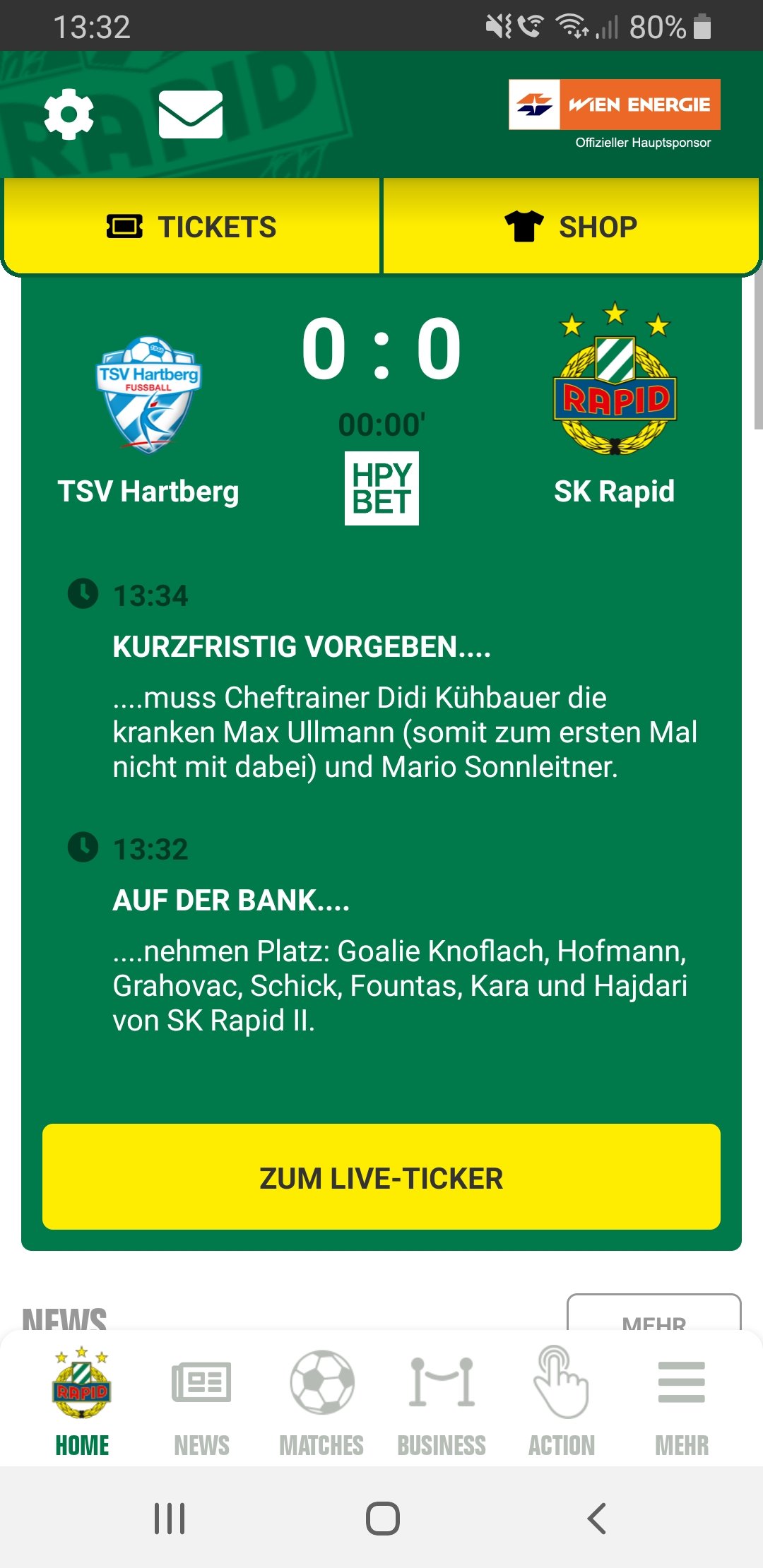The image size is (763, 1568).
Task: Open the settings gear icon
Action: pos(69,114)
